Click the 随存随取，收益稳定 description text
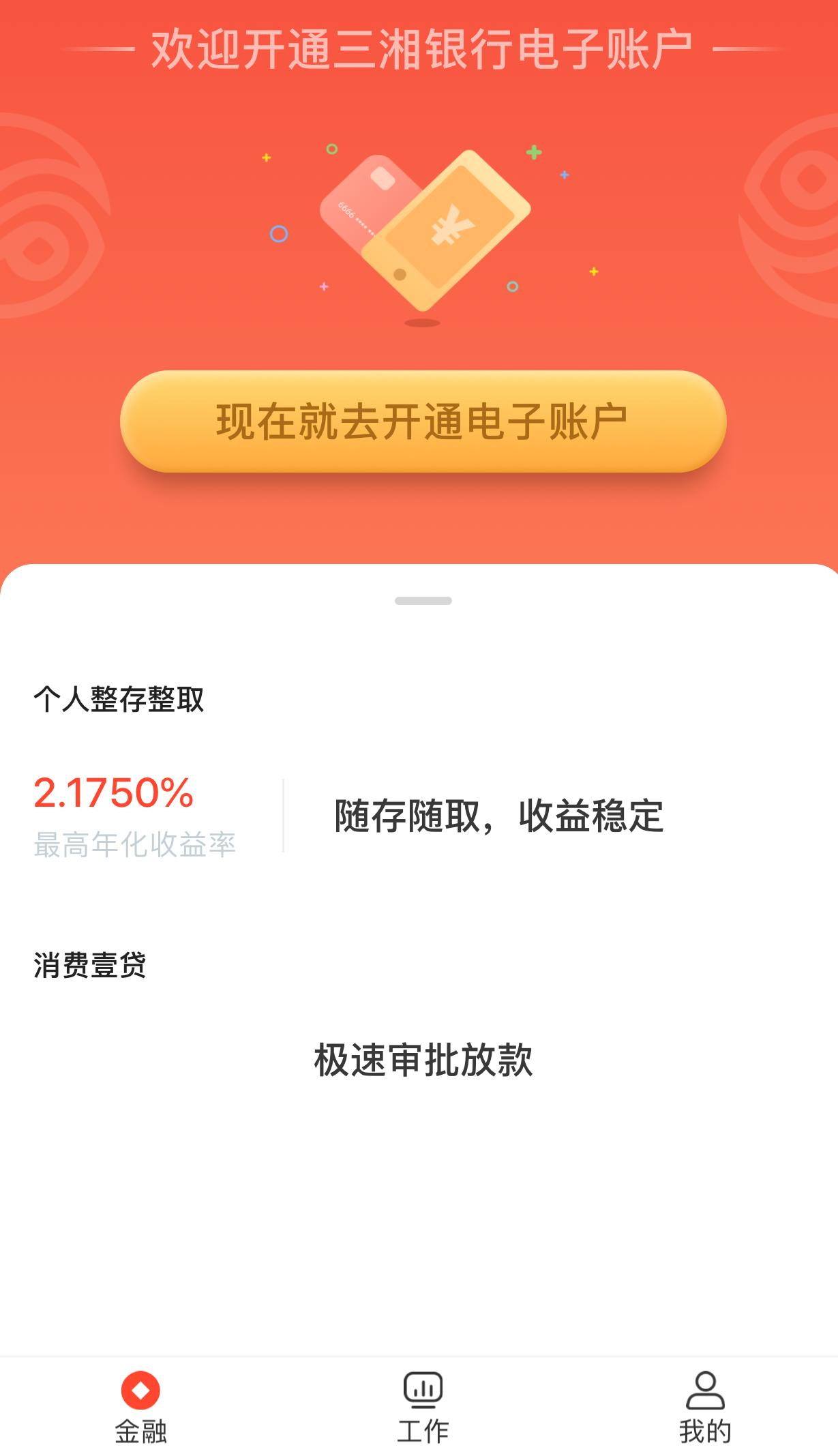Viewport: 838px width, 1456px height. [498, 817]
